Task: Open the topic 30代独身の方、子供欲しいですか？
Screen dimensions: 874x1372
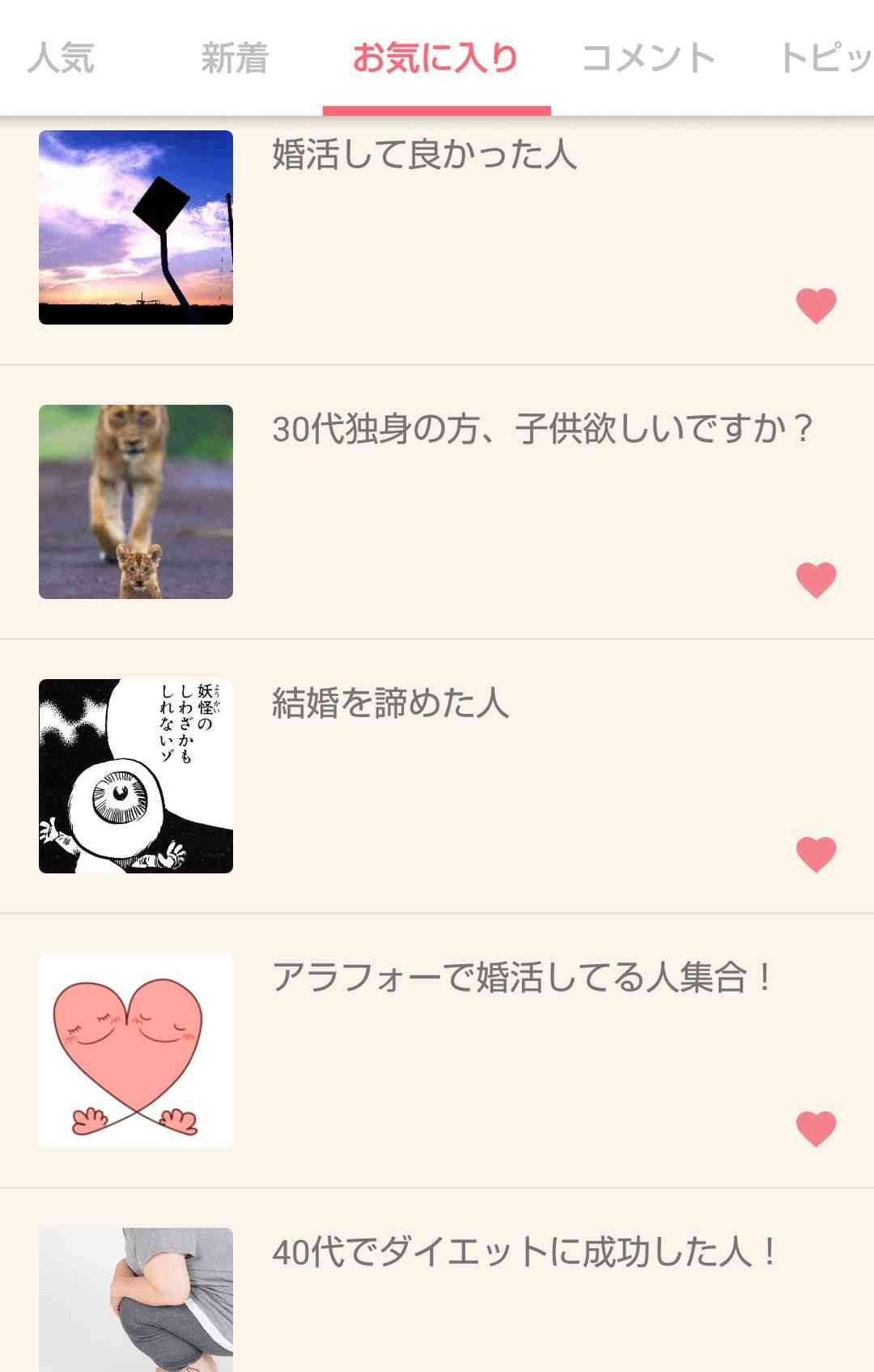Action: [542, 429]
